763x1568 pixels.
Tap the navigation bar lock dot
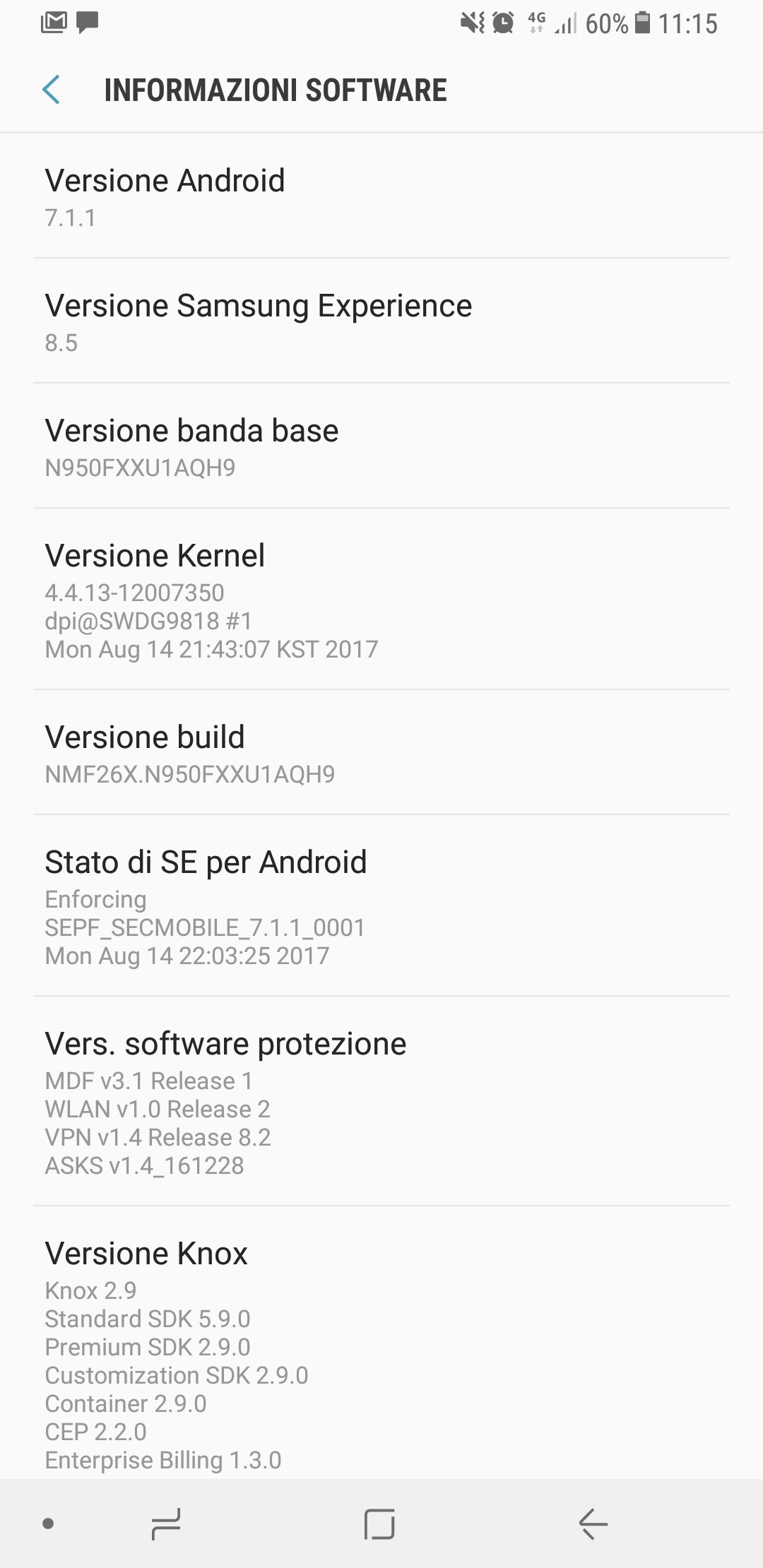pyautogui.click(x=48, y=1524)
